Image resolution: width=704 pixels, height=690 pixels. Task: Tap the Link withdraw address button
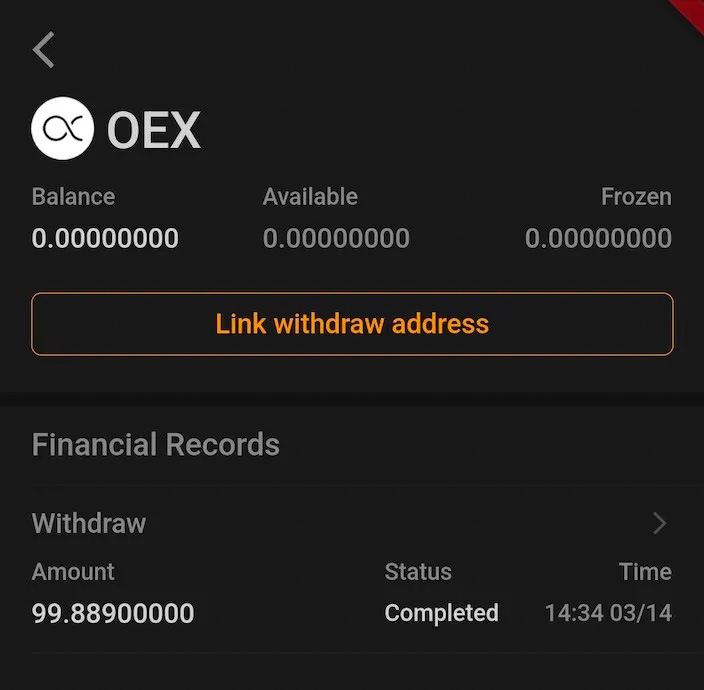click(352, 324)
